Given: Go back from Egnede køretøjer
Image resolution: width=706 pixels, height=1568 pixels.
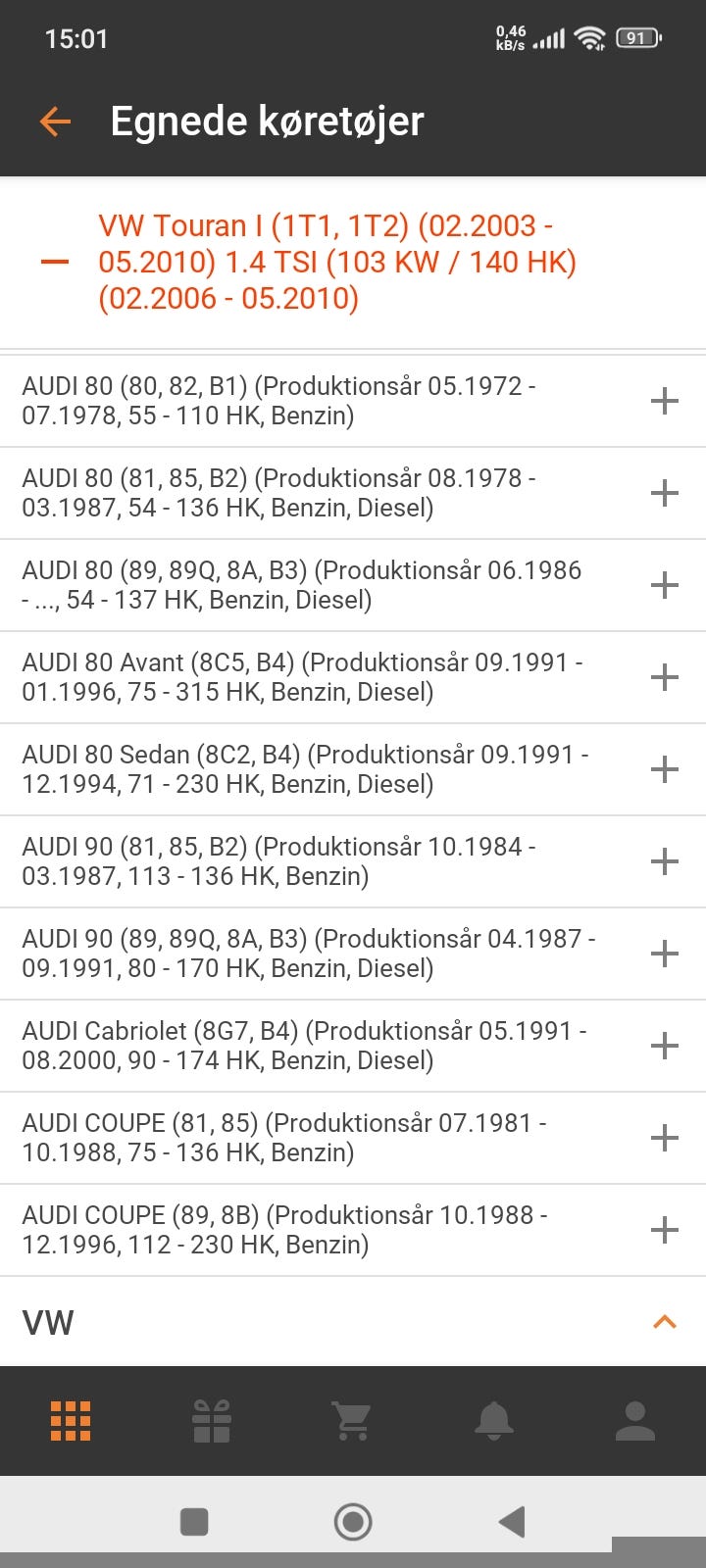Looking at the screenshot, I should pyautogui.click(x=56, y=122).
